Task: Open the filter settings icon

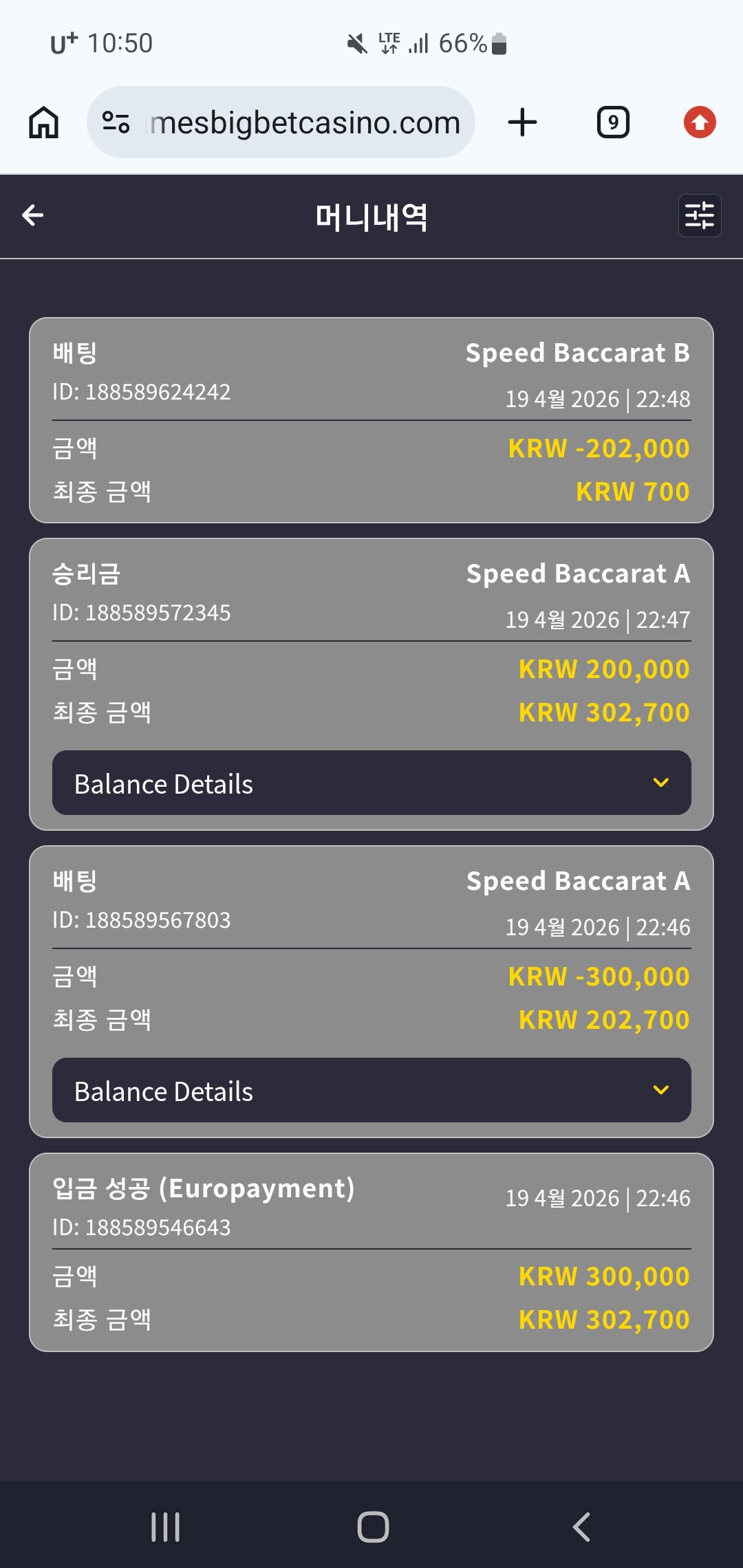Action: point(699,216)
